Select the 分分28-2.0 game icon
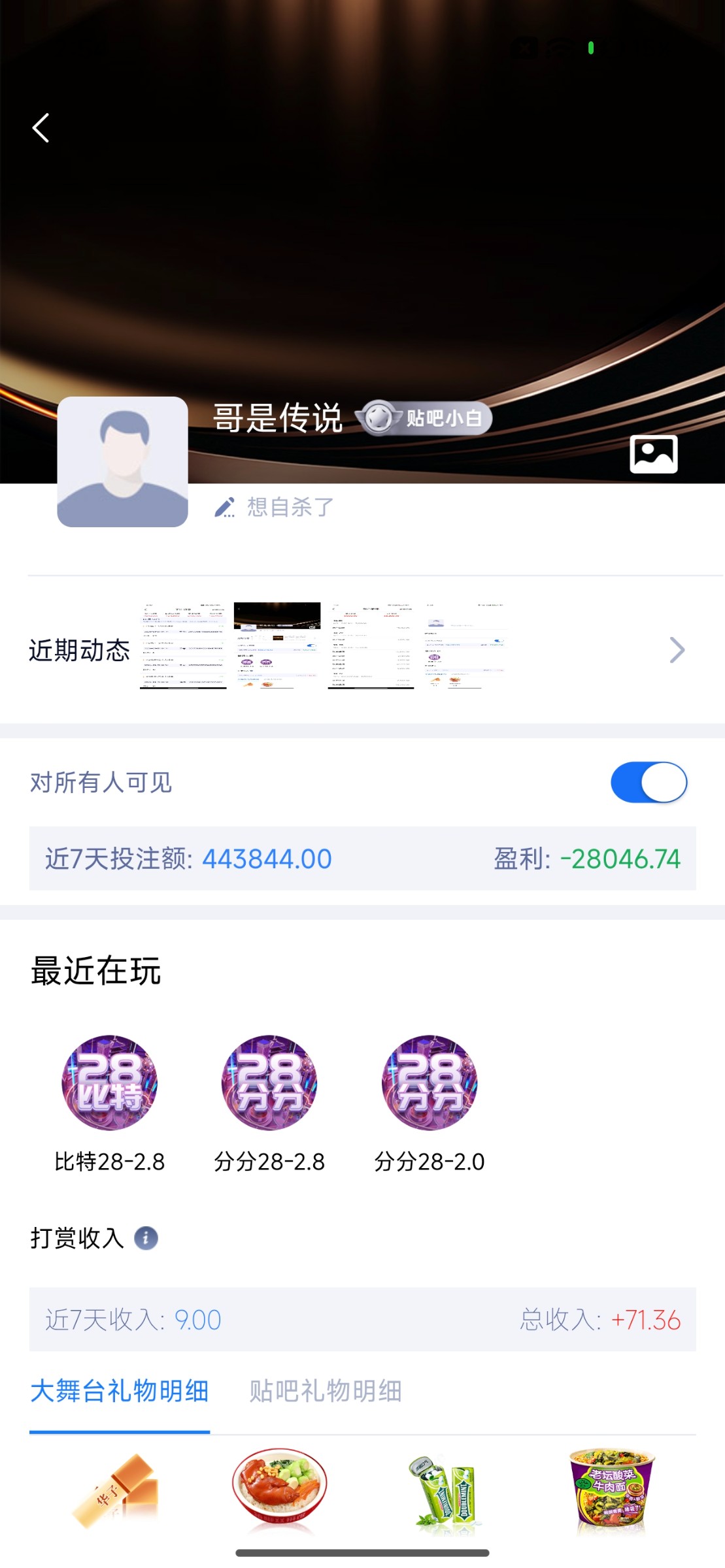Image resolution: width=725 pixels, height=1568 pixels. coord(430,1083)
